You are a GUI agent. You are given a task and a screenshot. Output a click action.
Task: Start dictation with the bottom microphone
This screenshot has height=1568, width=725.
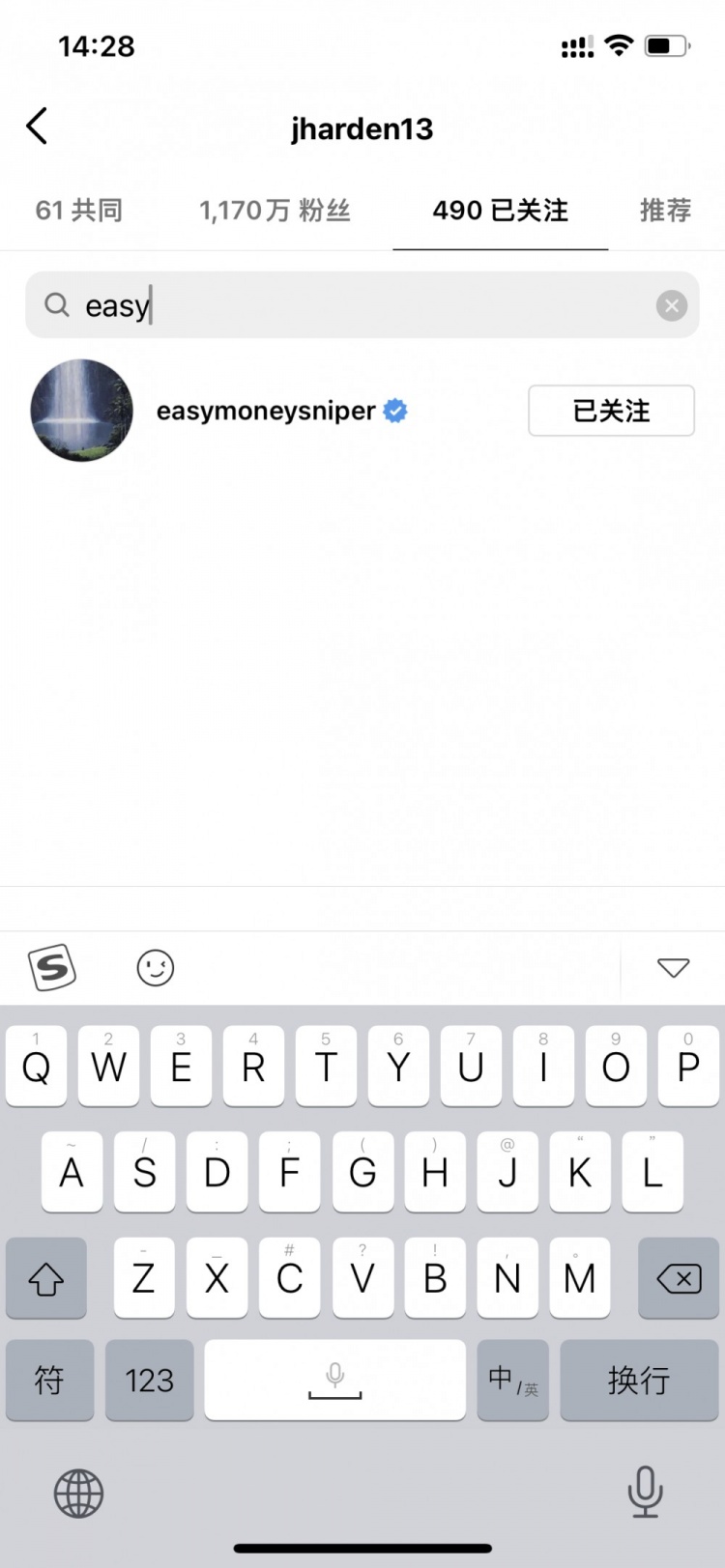[x=645, y=1492]
